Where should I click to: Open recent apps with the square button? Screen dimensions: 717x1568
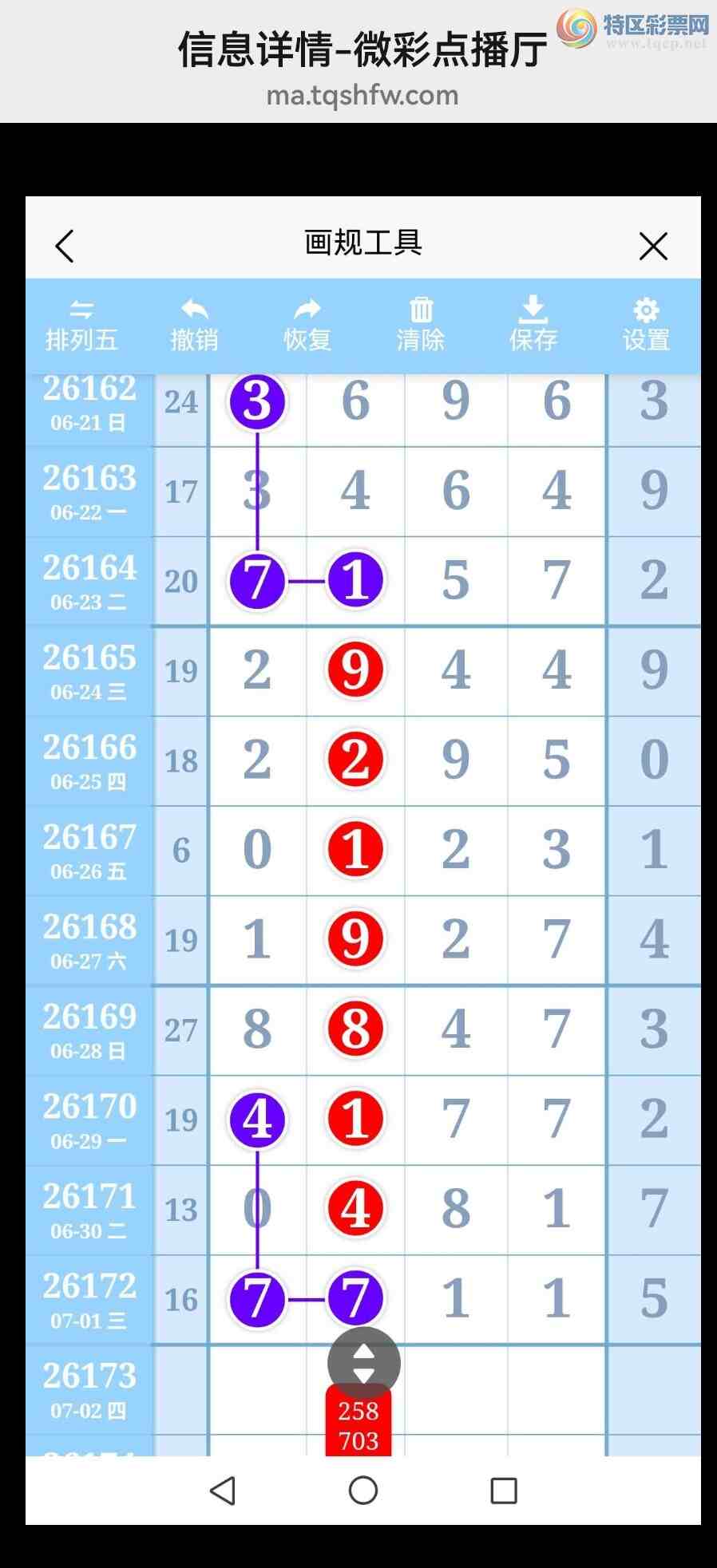504,1491
